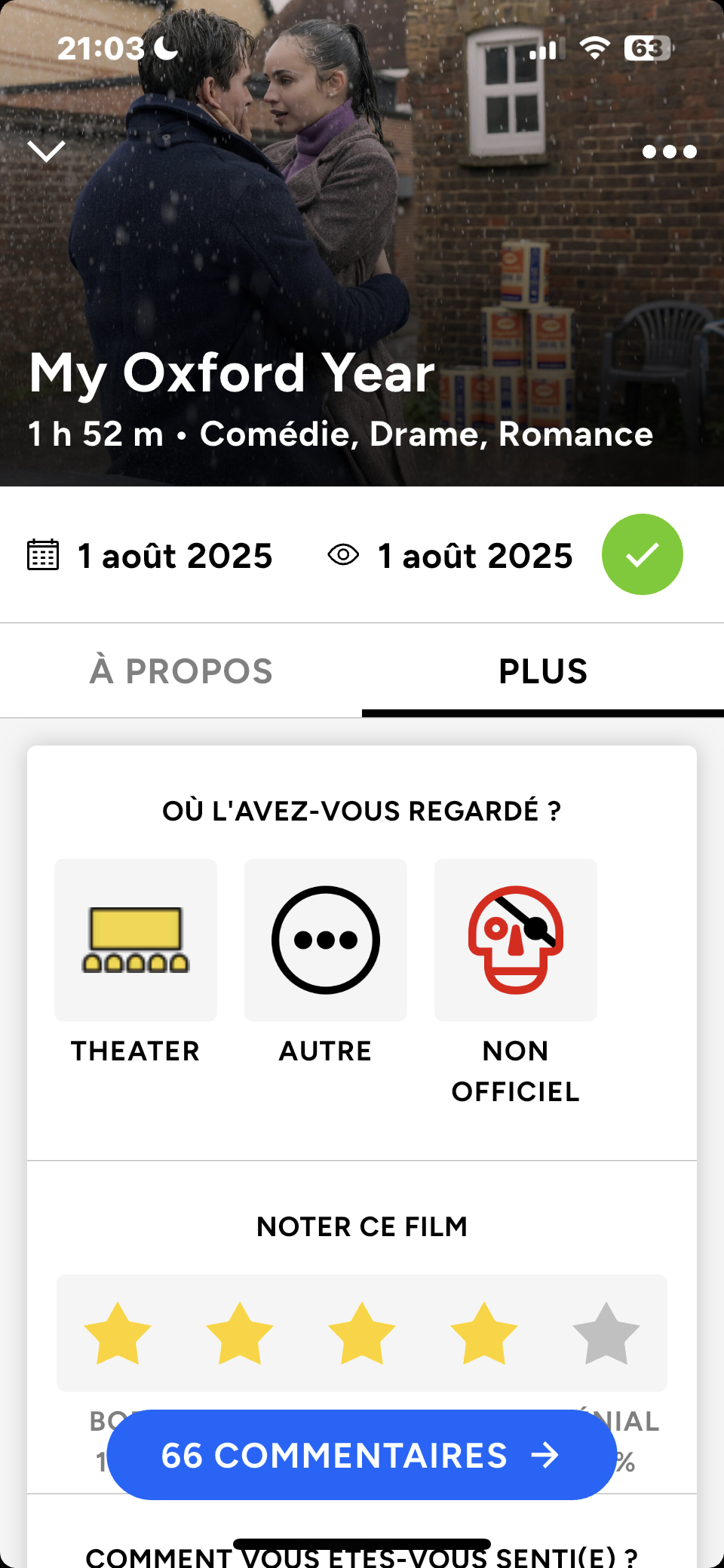Open the 66 COMMENTAIRES button
The width and height of the screenshot is (724, 1568).
[x=361, y=1455]
